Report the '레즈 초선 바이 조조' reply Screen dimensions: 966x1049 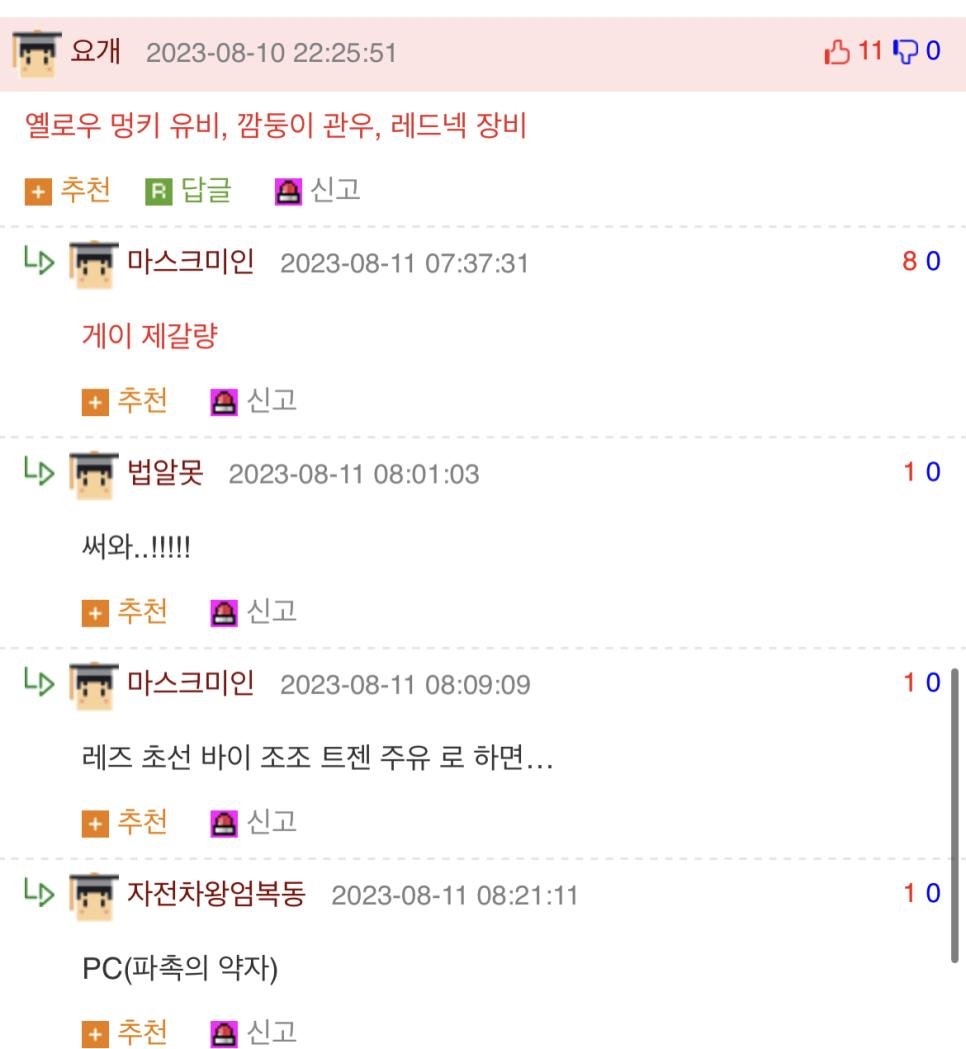(254, 822)
